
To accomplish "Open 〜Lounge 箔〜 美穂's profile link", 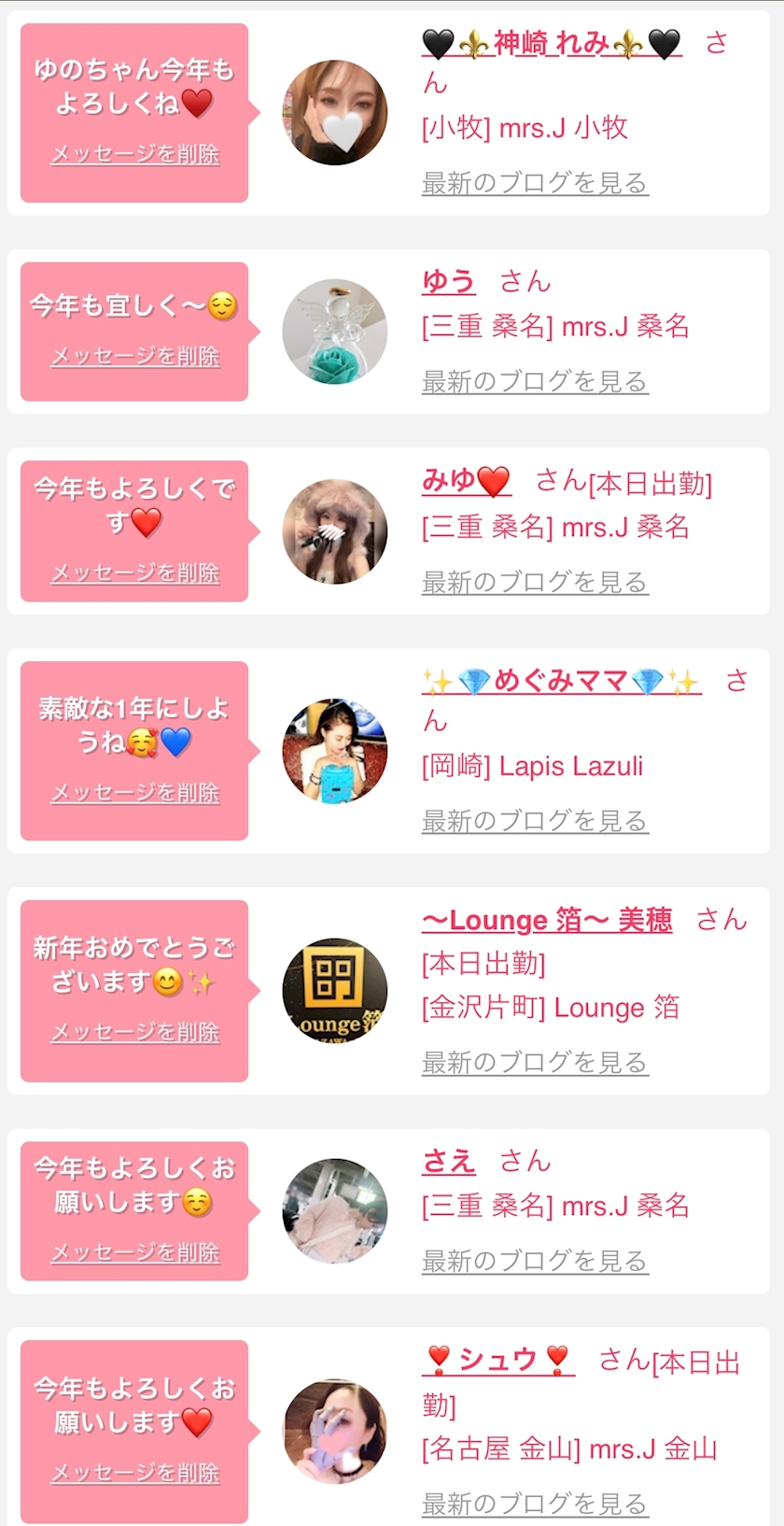I will point(547,921).
